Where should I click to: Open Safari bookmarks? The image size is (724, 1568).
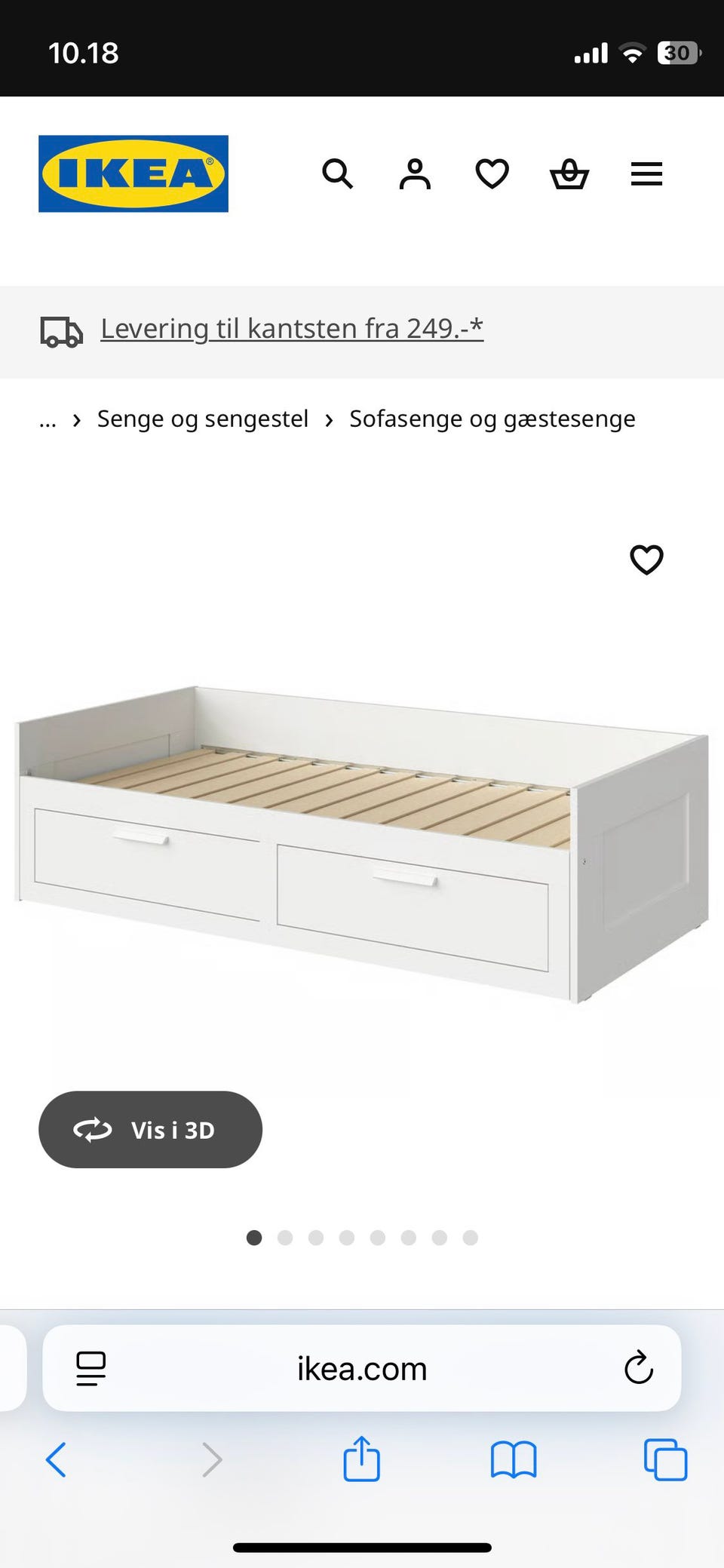coord(514,1459)
